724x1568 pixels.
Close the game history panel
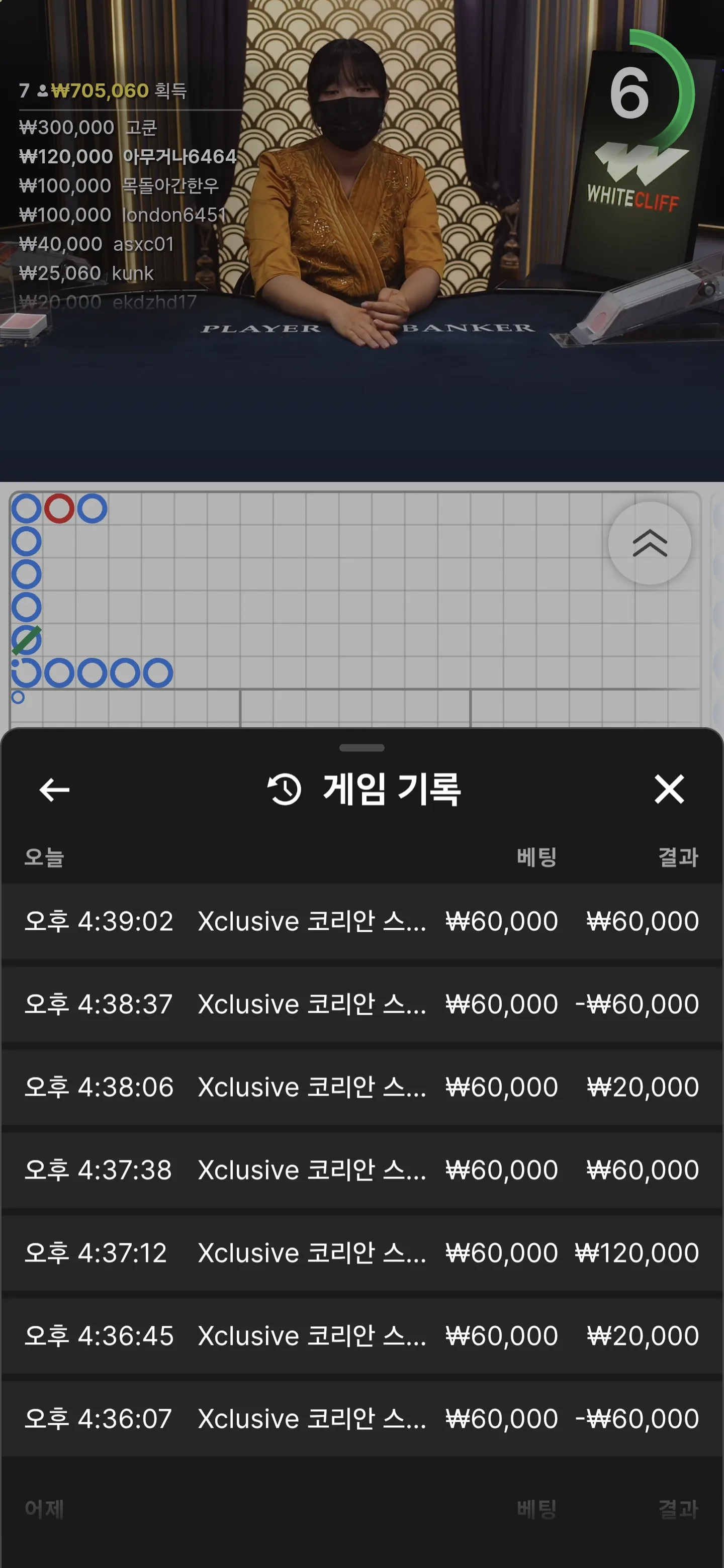point(669,789)
